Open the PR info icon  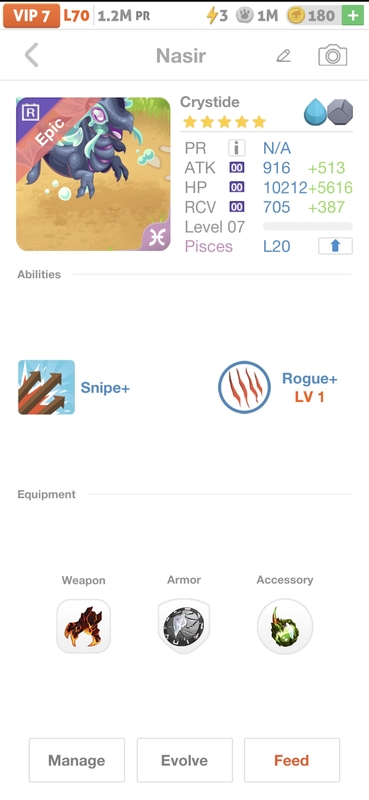coord(236,148)
